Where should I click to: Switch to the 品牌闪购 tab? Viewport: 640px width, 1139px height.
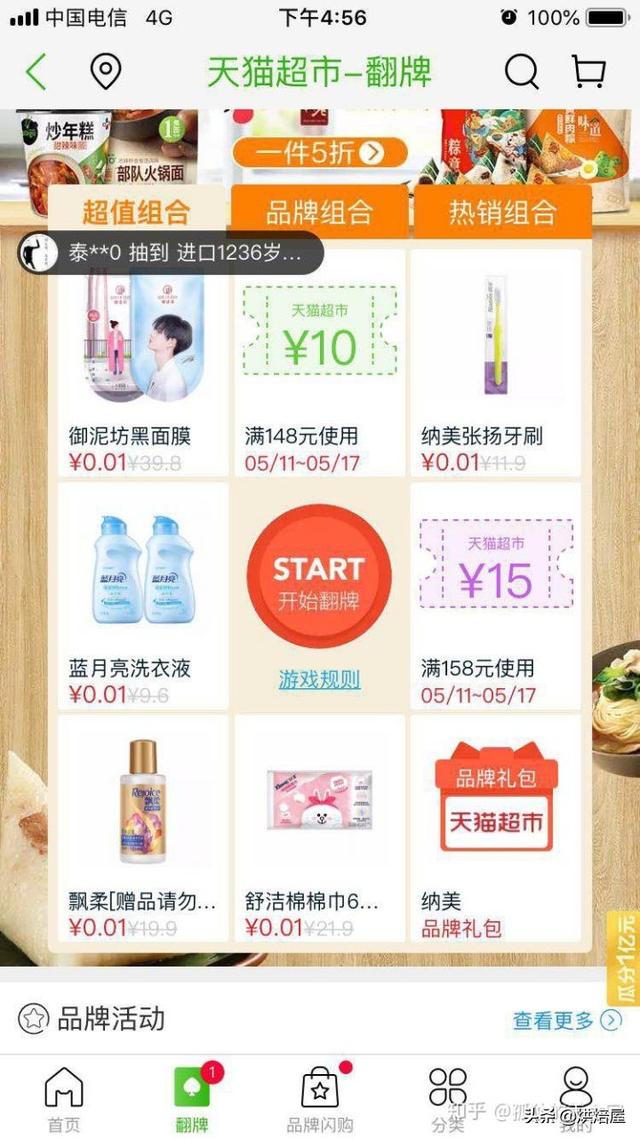(x=320, y=1099)
